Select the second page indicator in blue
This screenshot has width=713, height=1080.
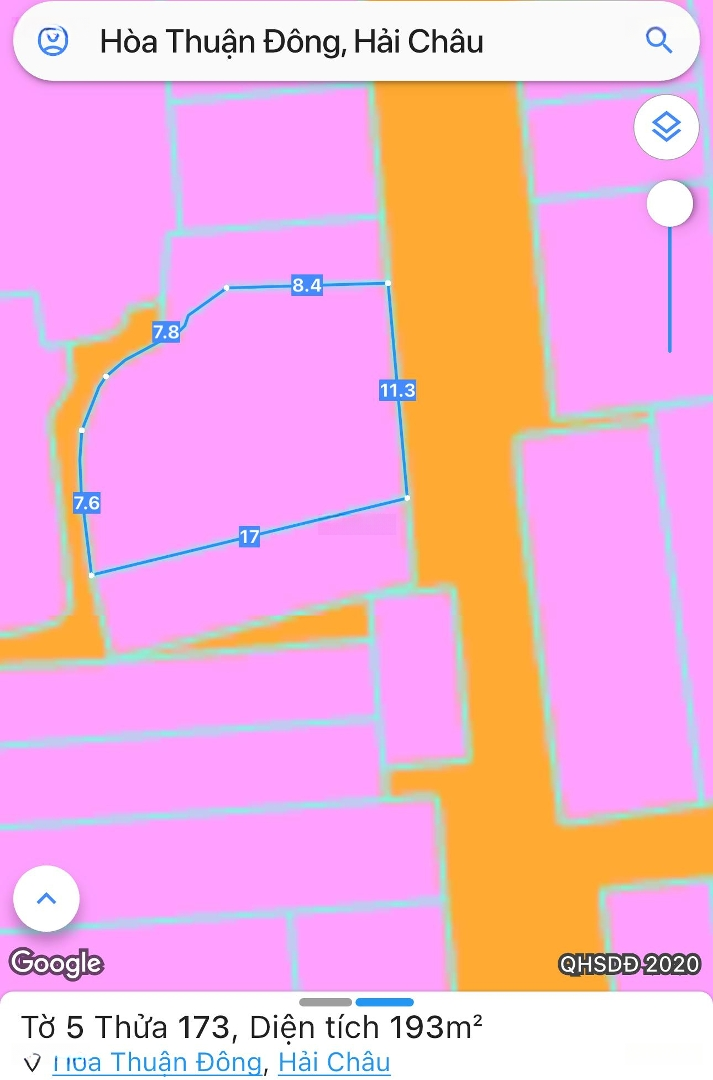[x=384, y=1001]
